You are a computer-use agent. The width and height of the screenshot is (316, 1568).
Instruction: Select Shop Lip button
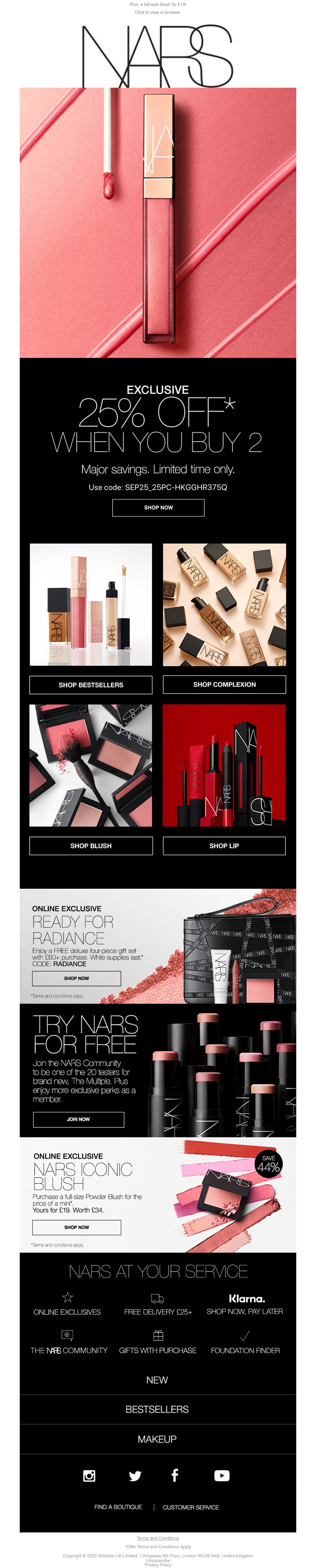coord(224,846)
